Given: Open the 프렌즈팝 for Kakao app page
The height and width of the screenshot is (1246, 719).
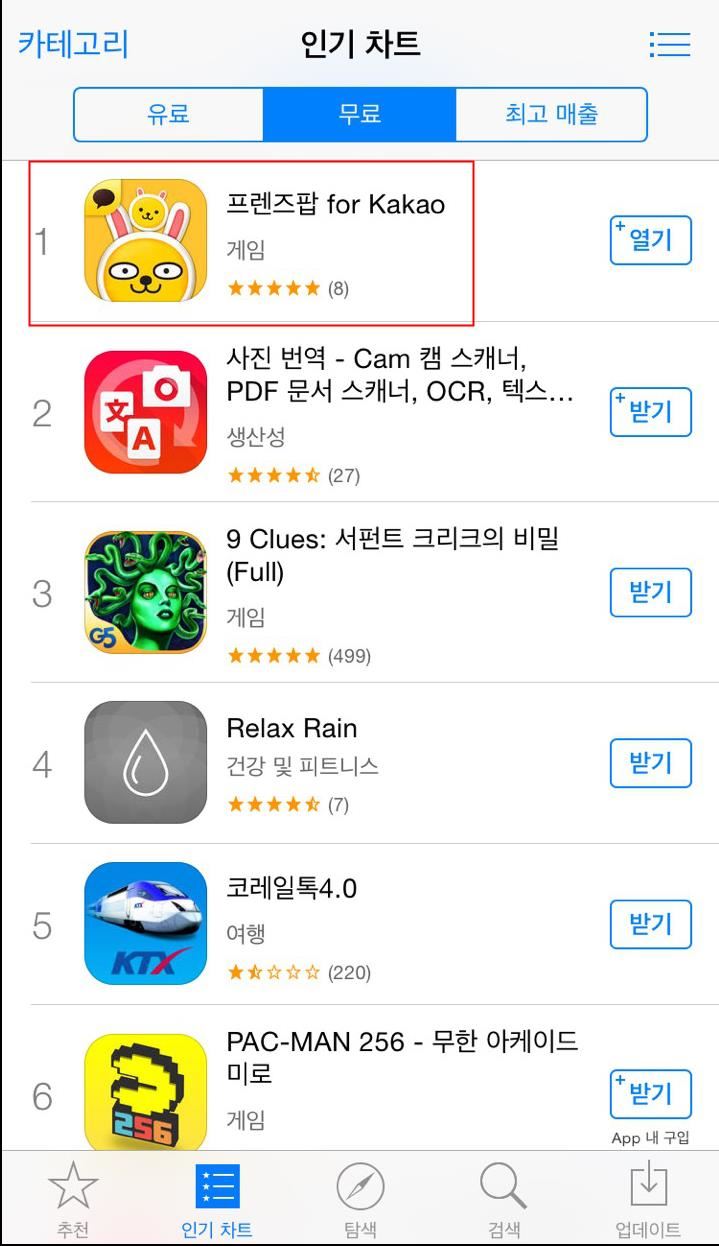Looking at the screenshot, I should (x=335, y=206).
